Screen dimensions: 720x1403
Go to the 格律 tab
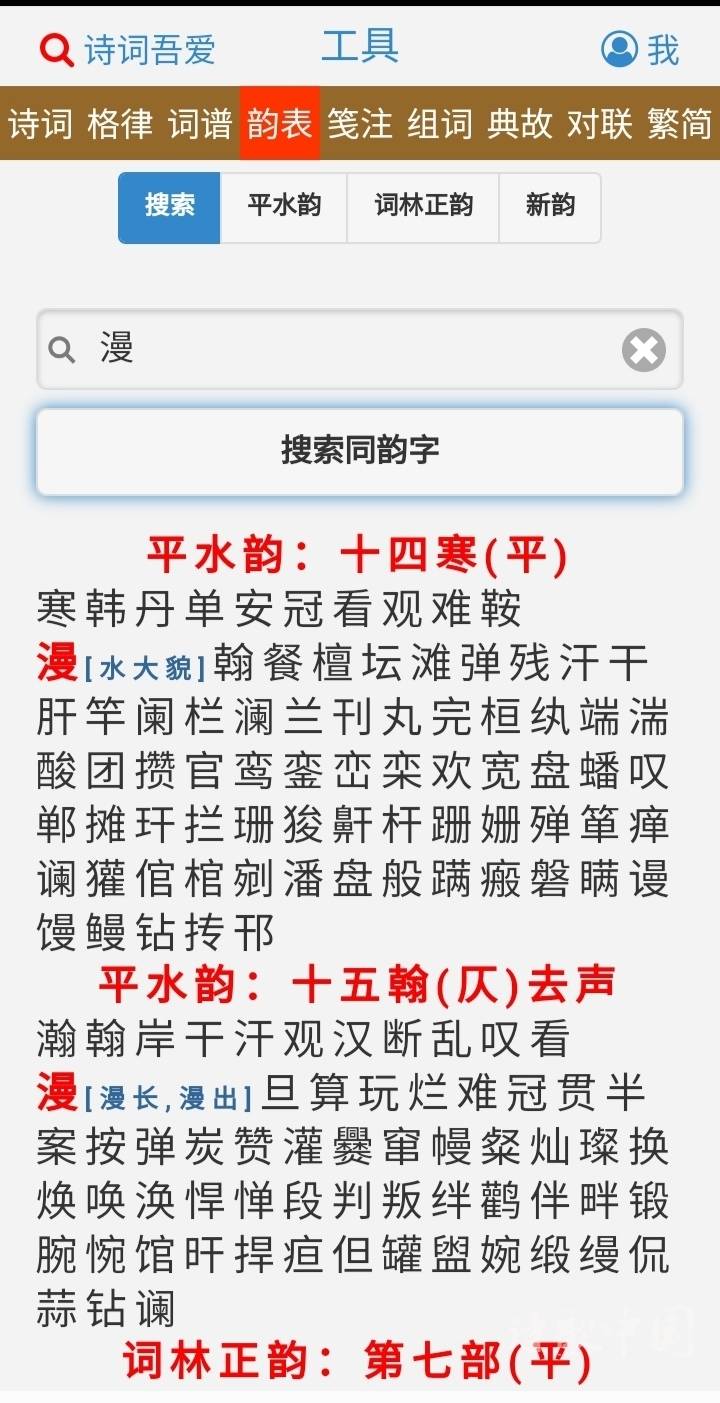pos(120,123)
